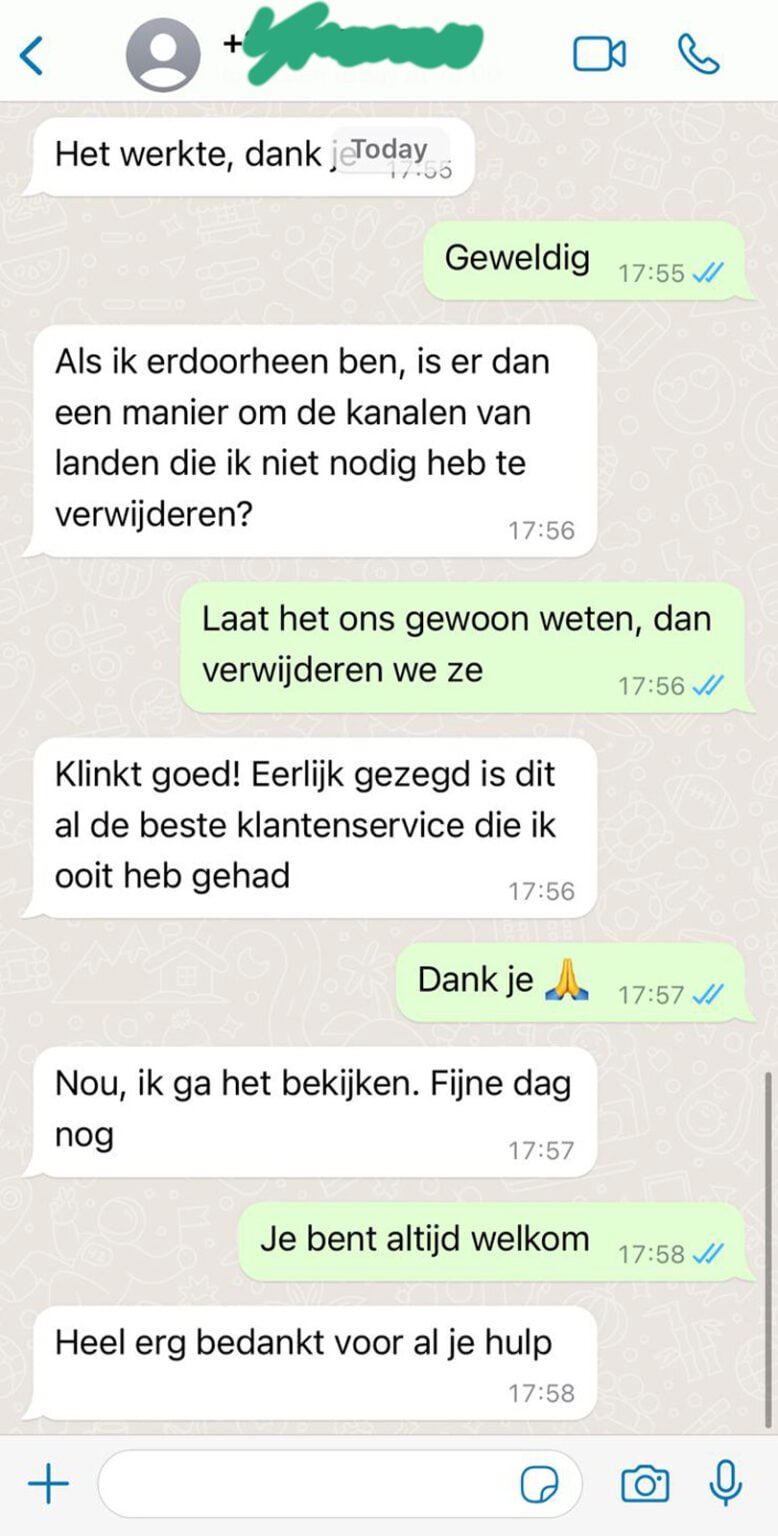Start a video call

click(x=599, y=54)
